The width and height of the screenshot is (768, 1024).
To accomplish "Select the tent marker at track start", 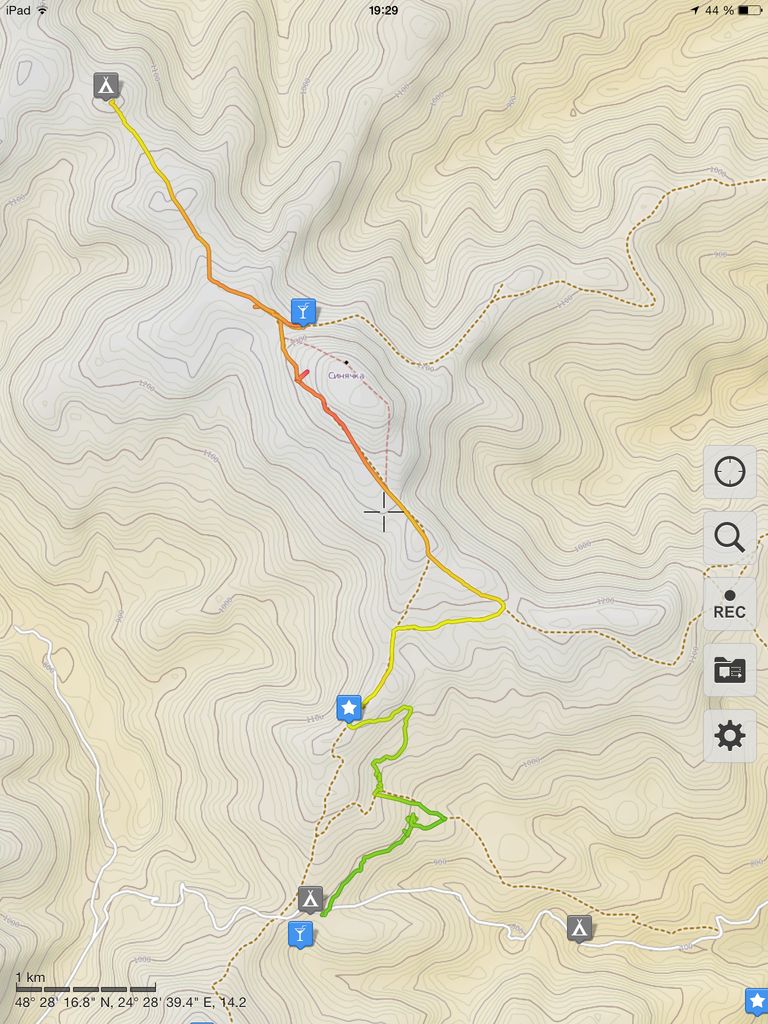I will [x=107, y=85].
